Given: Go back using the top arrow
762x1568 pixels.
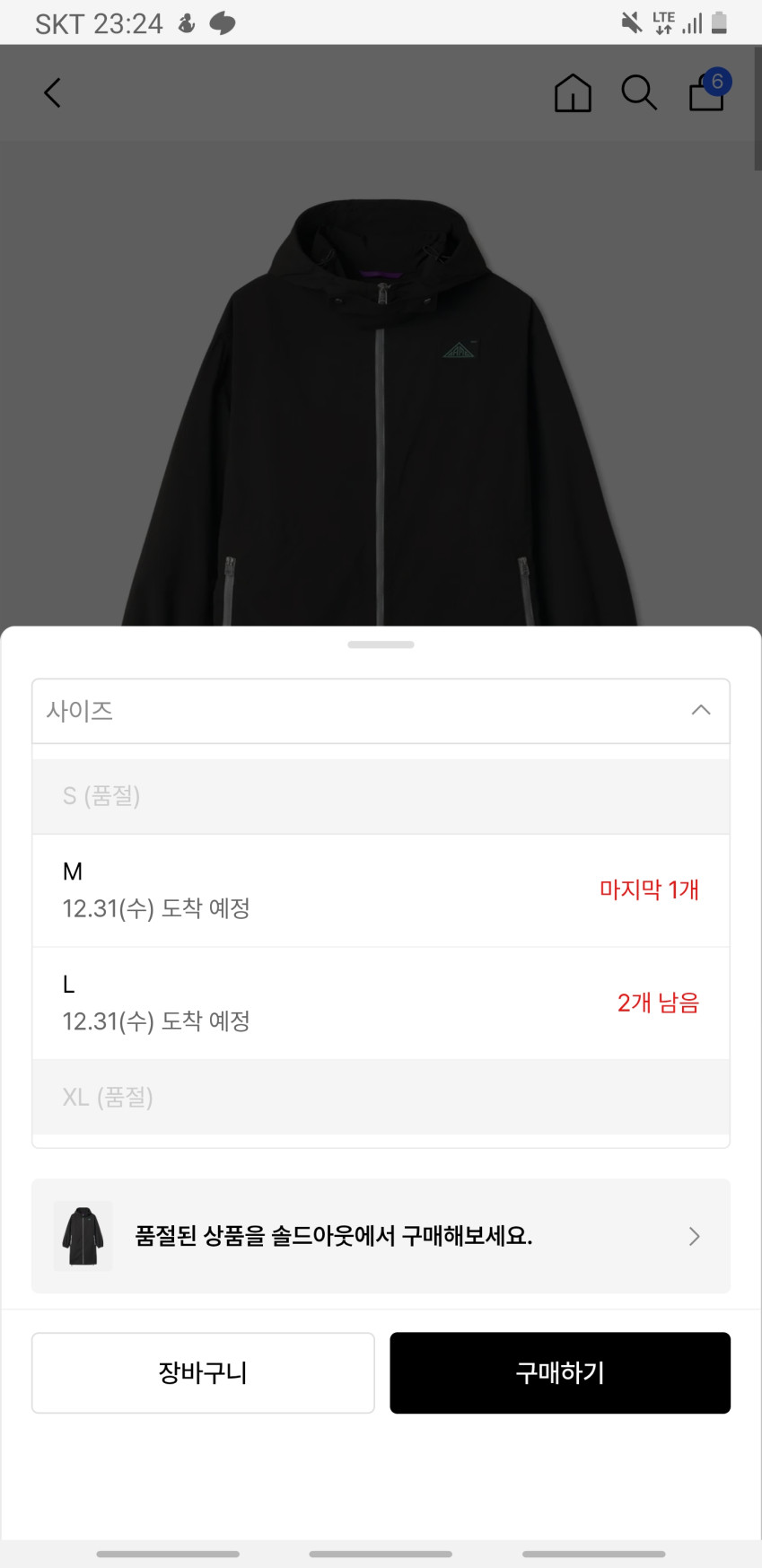Looking at the screenshot, I should tap(53, 92).
